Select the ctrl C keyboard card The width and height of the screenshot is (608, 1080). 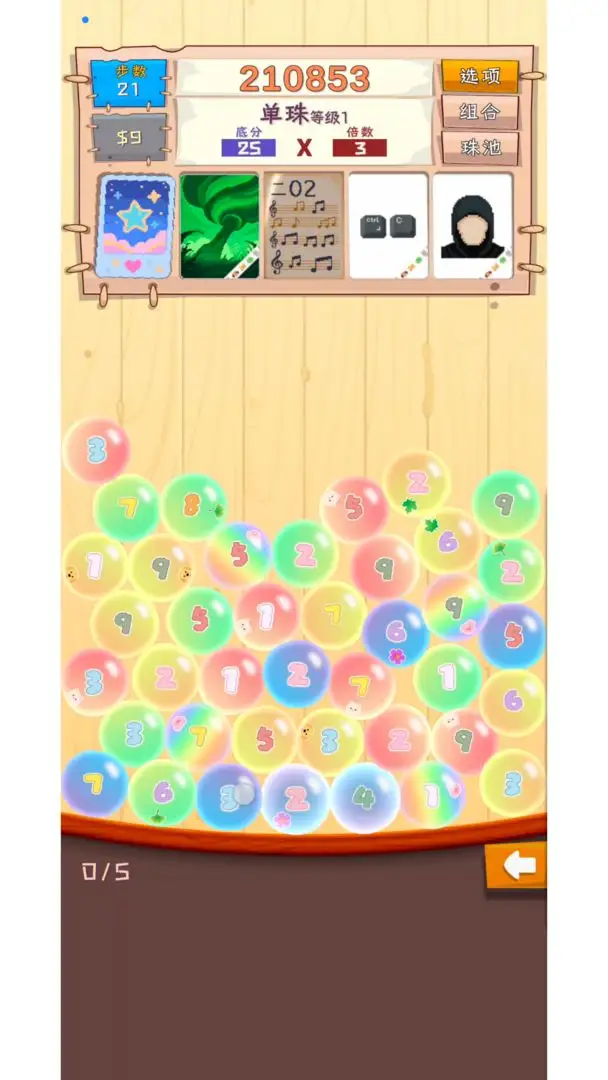(388, 226)
